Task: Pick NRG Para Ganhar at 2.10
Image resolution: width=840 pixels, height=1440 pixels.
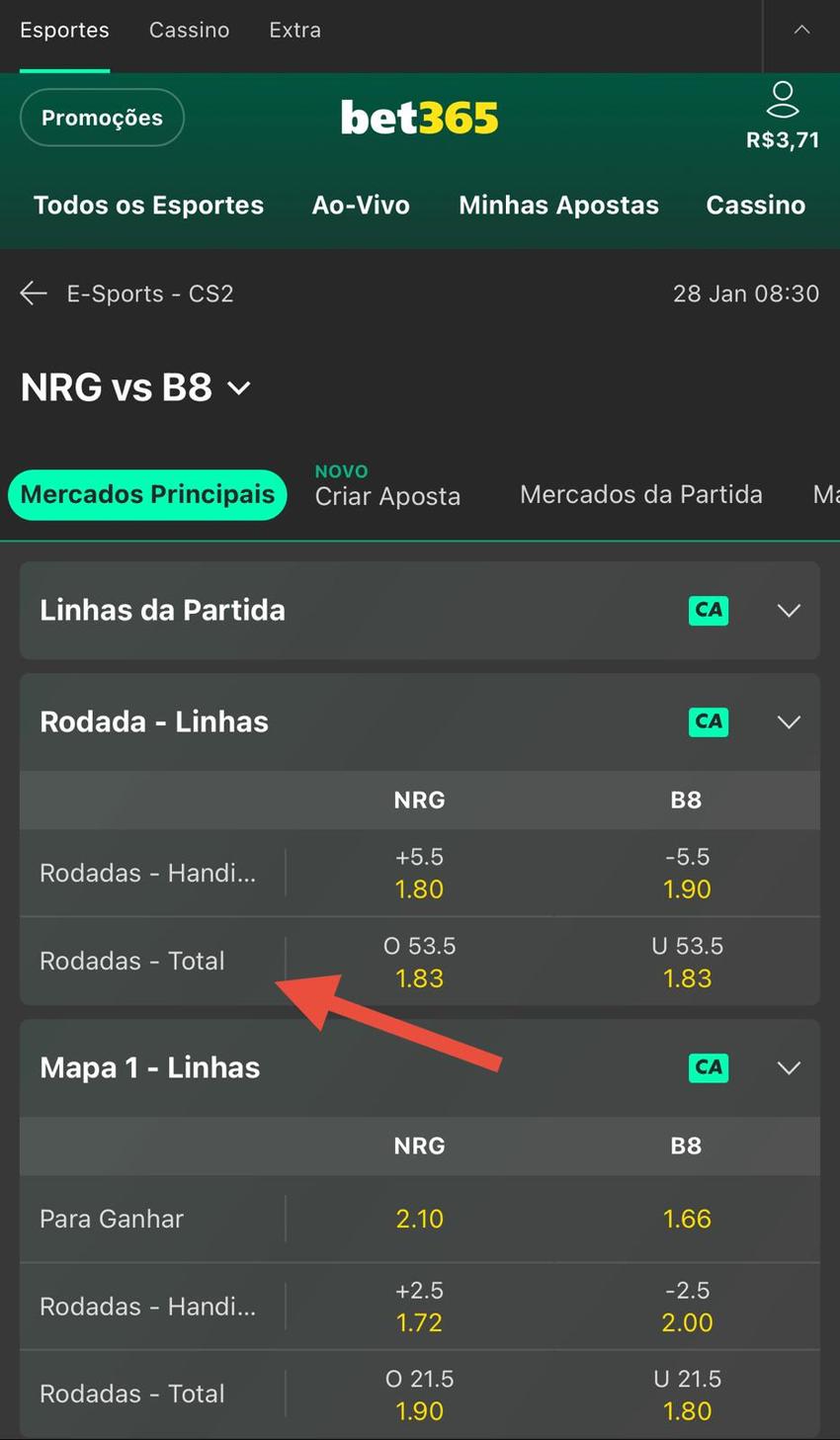Action: point(419,1219)
